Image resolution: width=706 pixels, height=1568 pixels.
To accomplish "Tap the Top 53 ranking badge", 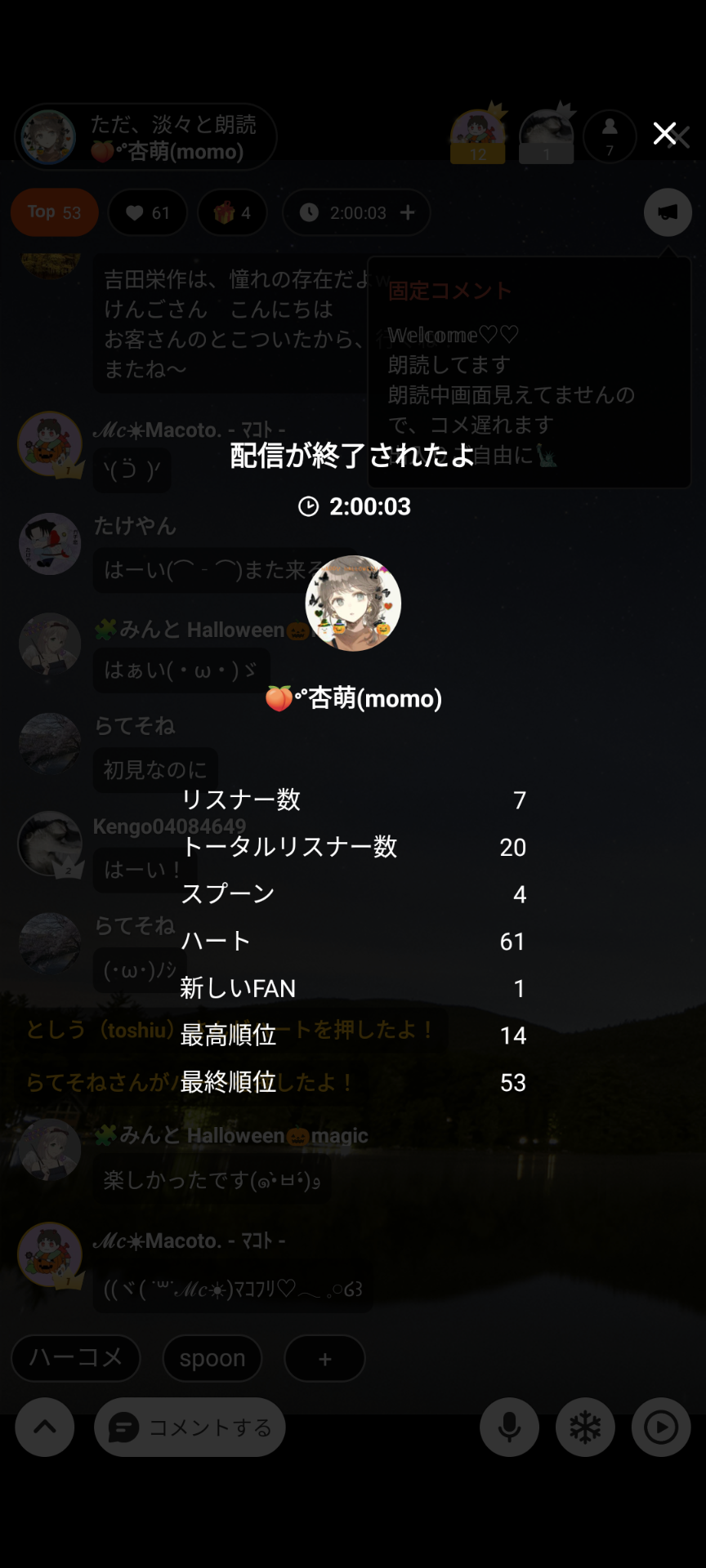I will [54, 212].
